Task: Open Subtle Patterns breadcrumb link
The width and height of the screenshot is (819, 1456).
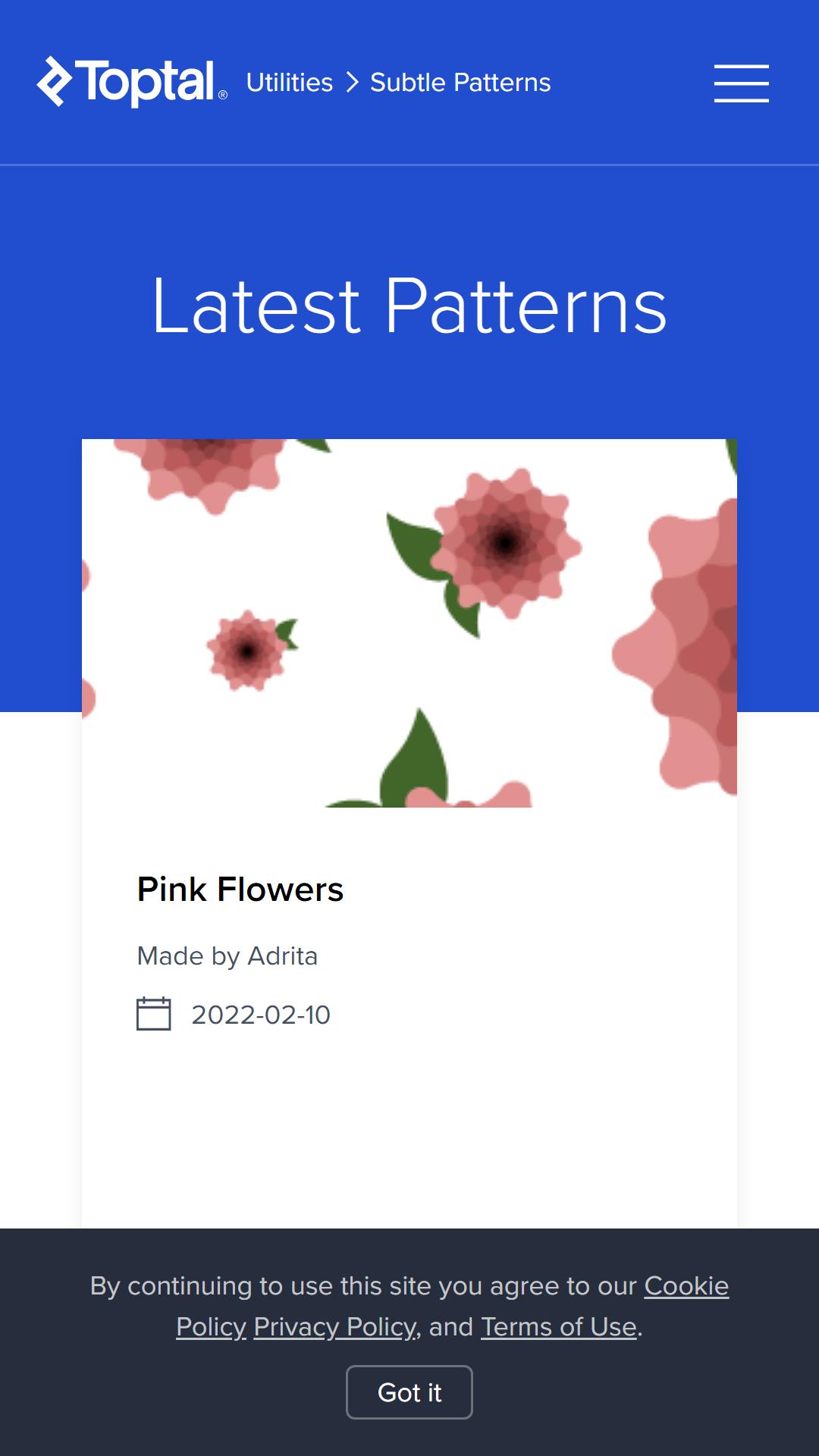Action: pos(460,82)
